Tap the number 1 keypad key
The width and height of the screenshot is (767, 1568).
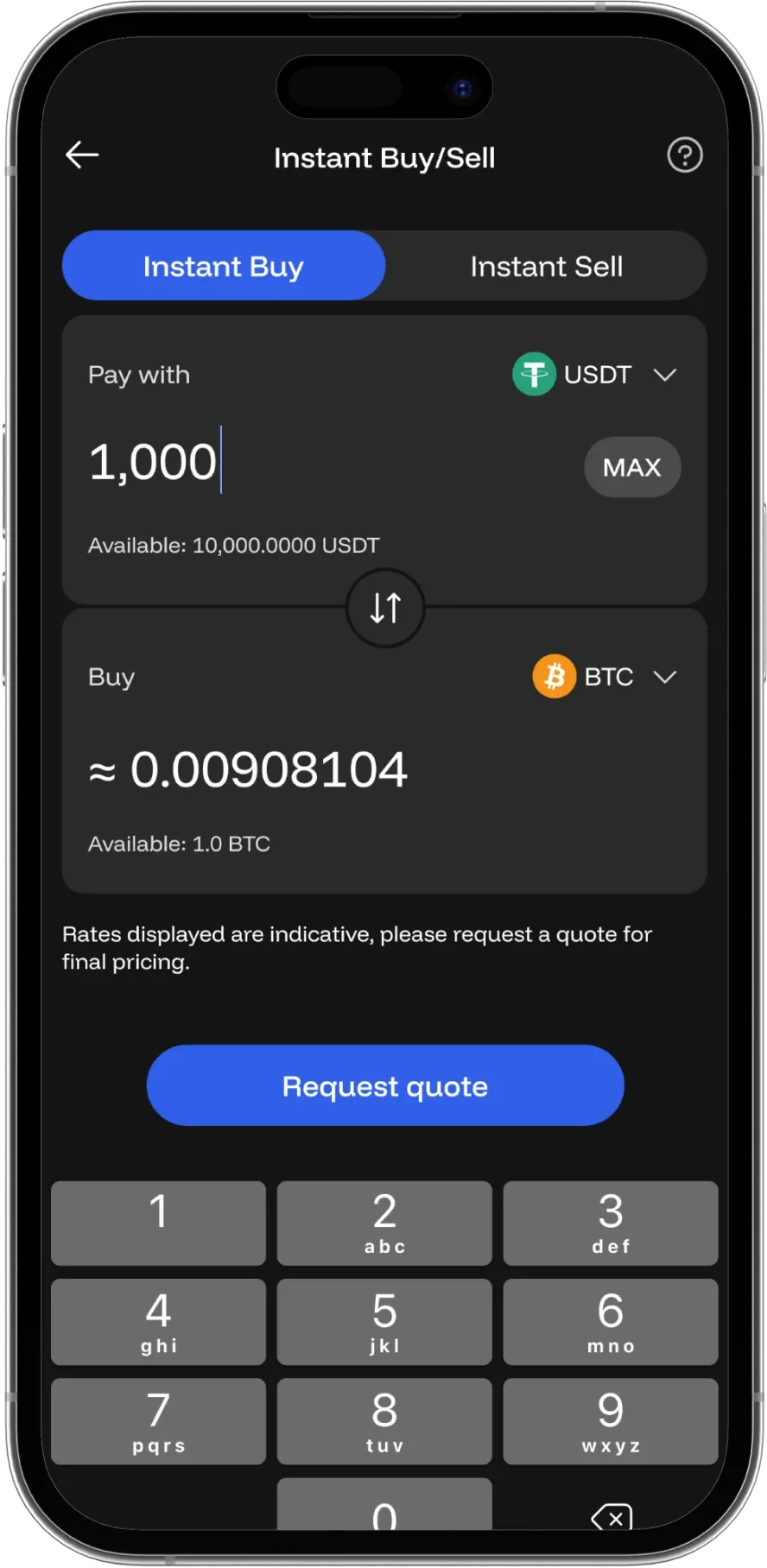coord(158,1223)
